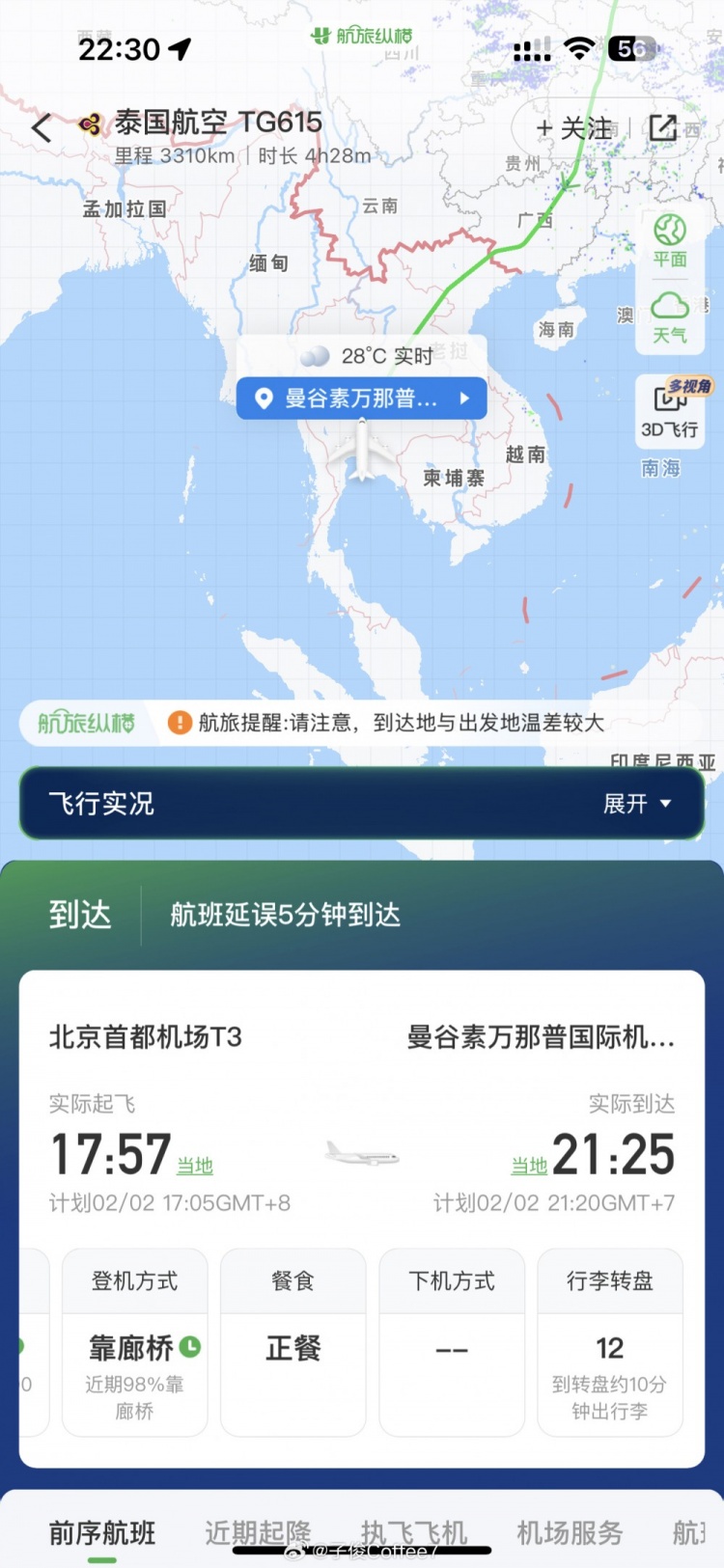Share flight using the export icon
Screen dimensions: 724x1568
tap(663, 128)
